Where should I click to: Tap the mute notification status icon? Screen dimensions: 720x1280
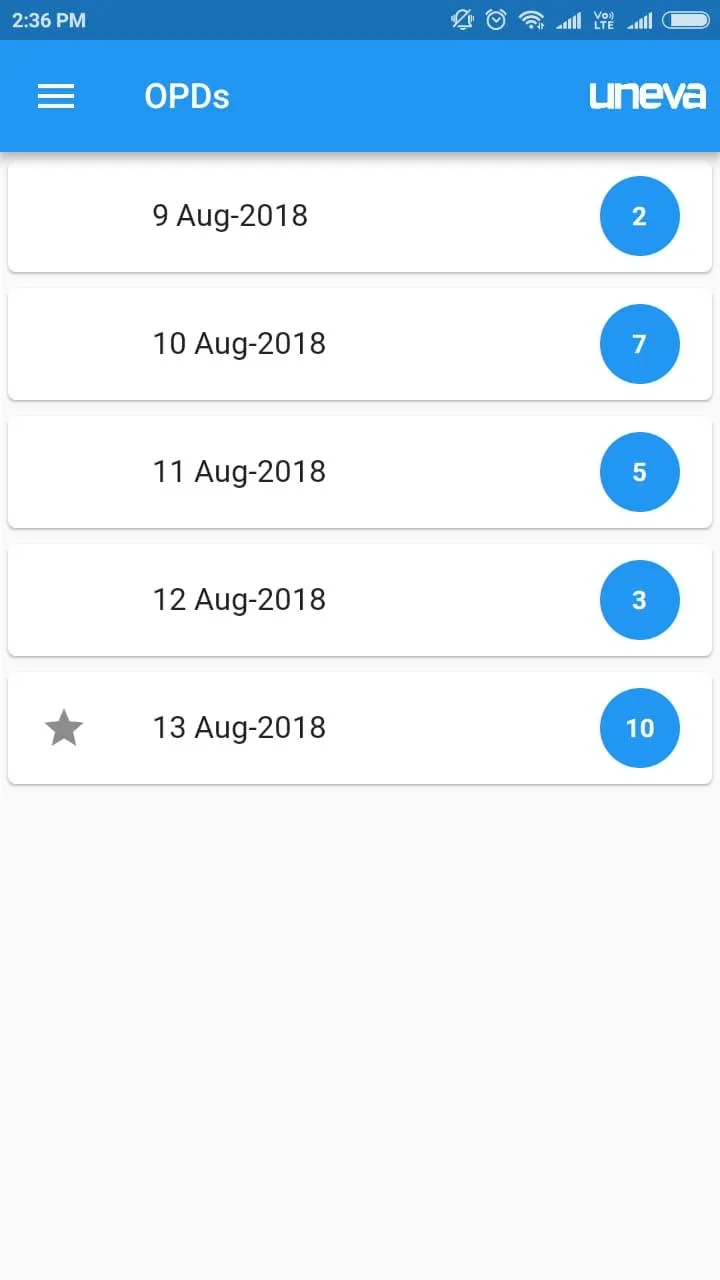(x=461, y=19)
